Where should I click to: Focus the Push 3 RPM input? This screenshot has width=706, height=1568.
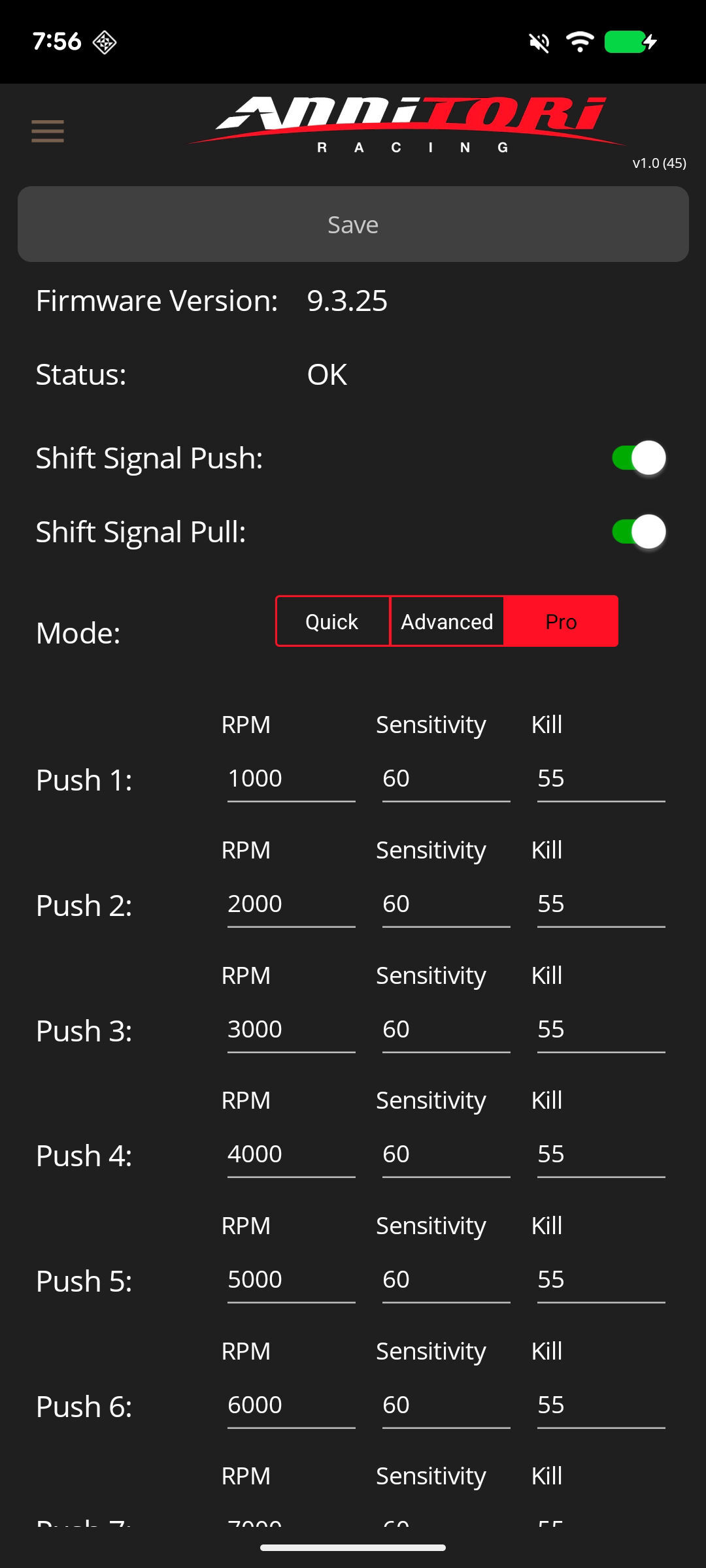(291, 1030)
